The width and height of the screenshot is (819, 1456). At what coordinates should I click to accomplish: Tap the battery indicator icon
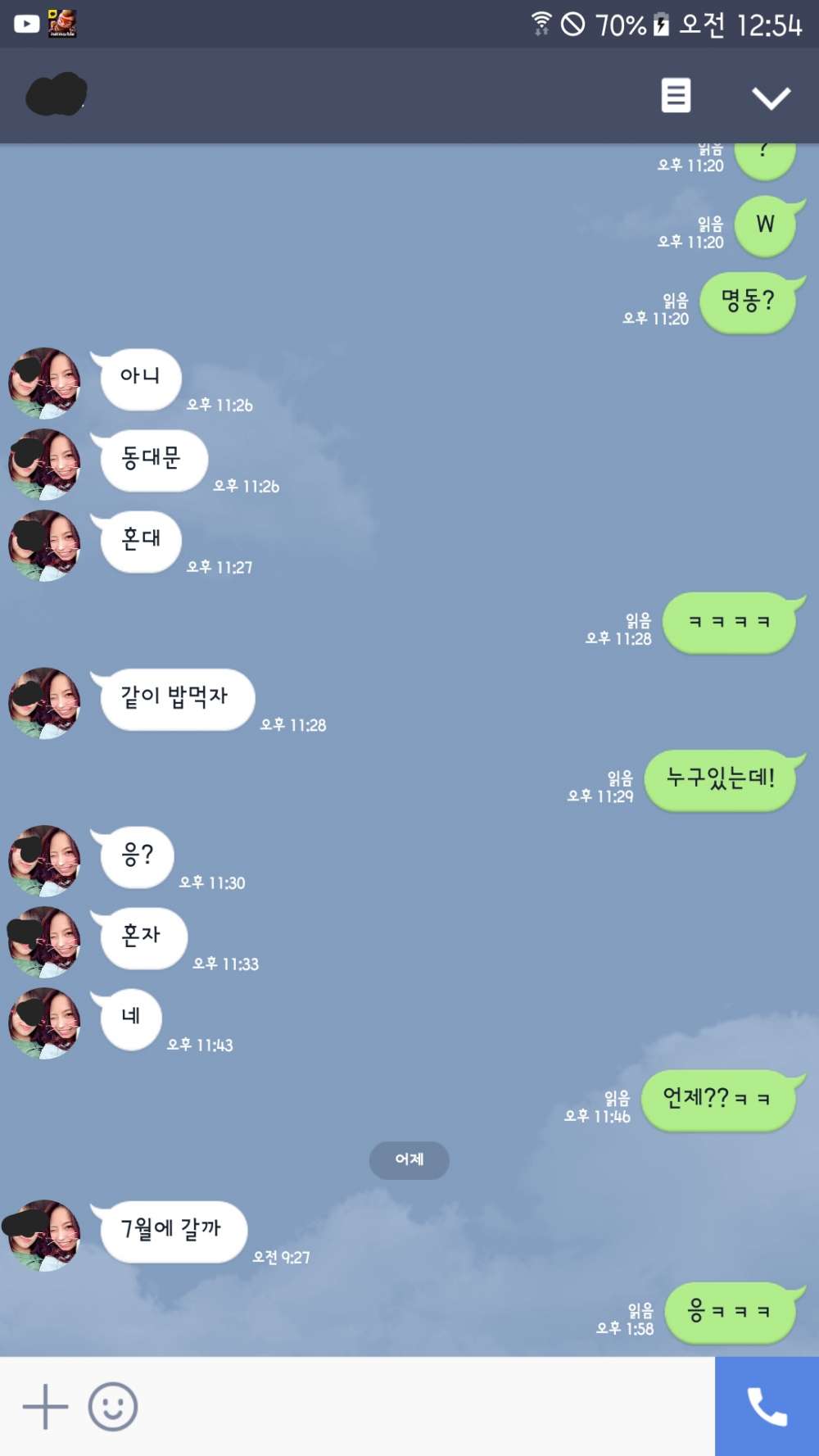pos(660,23)
